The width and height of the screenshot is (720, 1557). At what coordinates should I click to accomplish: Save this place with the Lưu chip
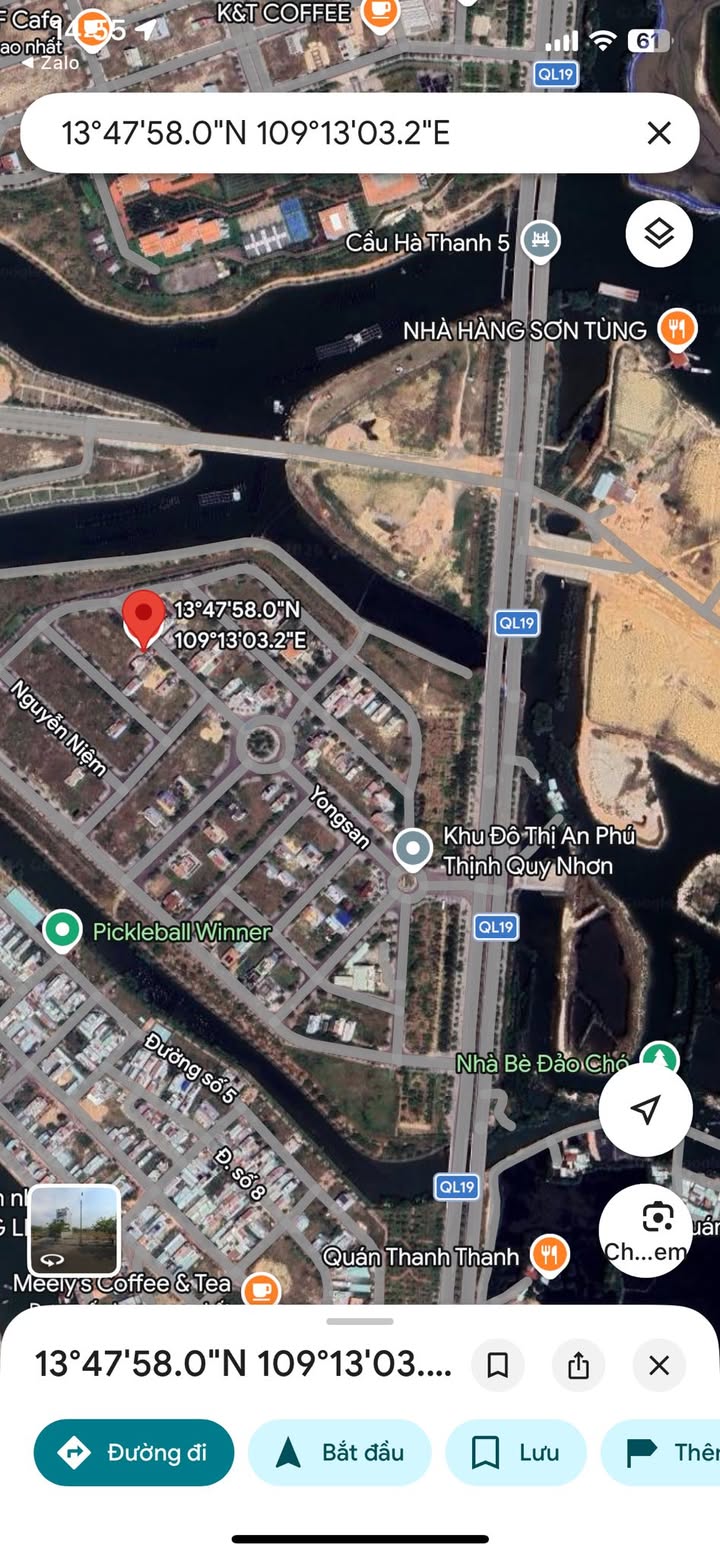[x=515, y=1452]
